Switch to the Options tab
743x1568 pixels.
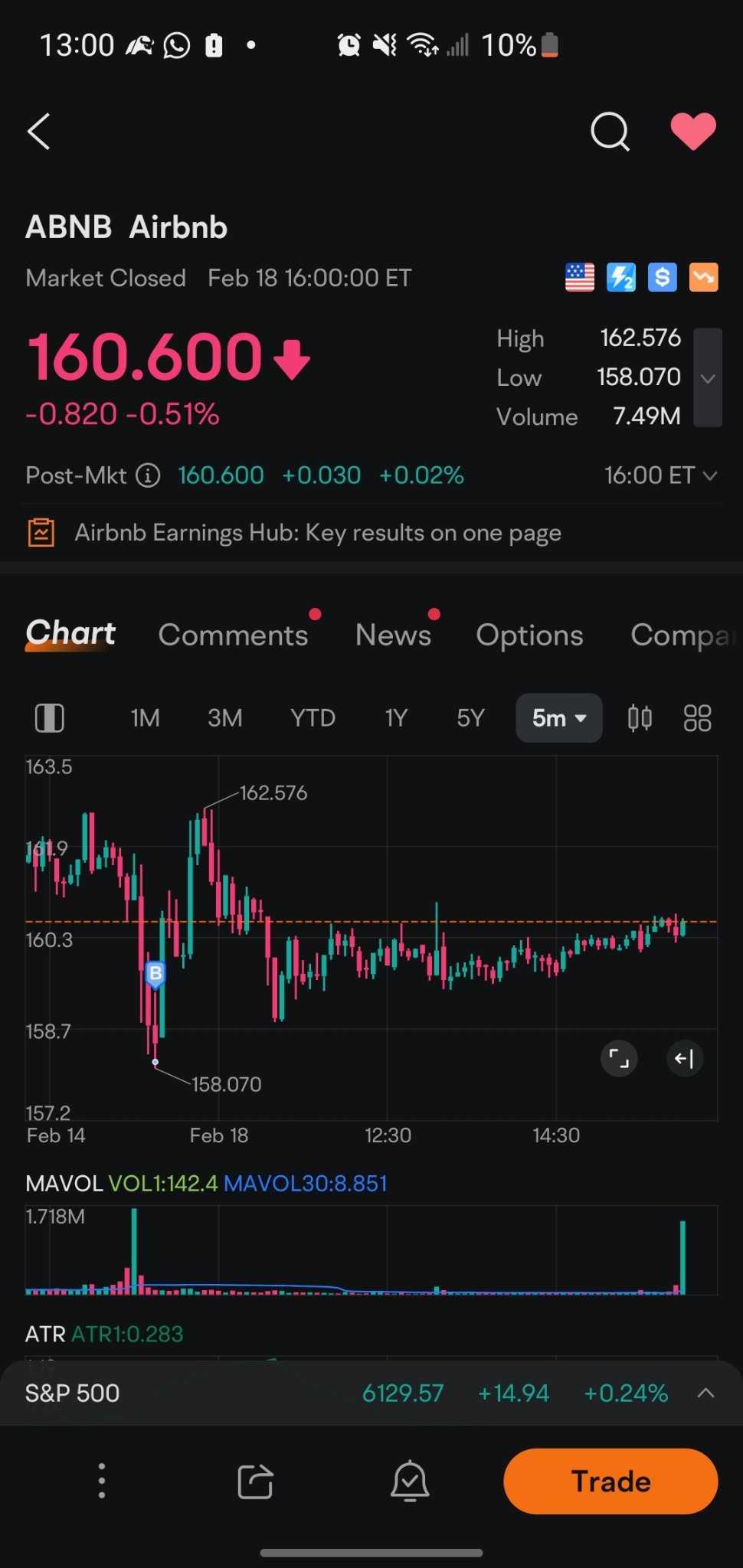click(x=529, y=635)
